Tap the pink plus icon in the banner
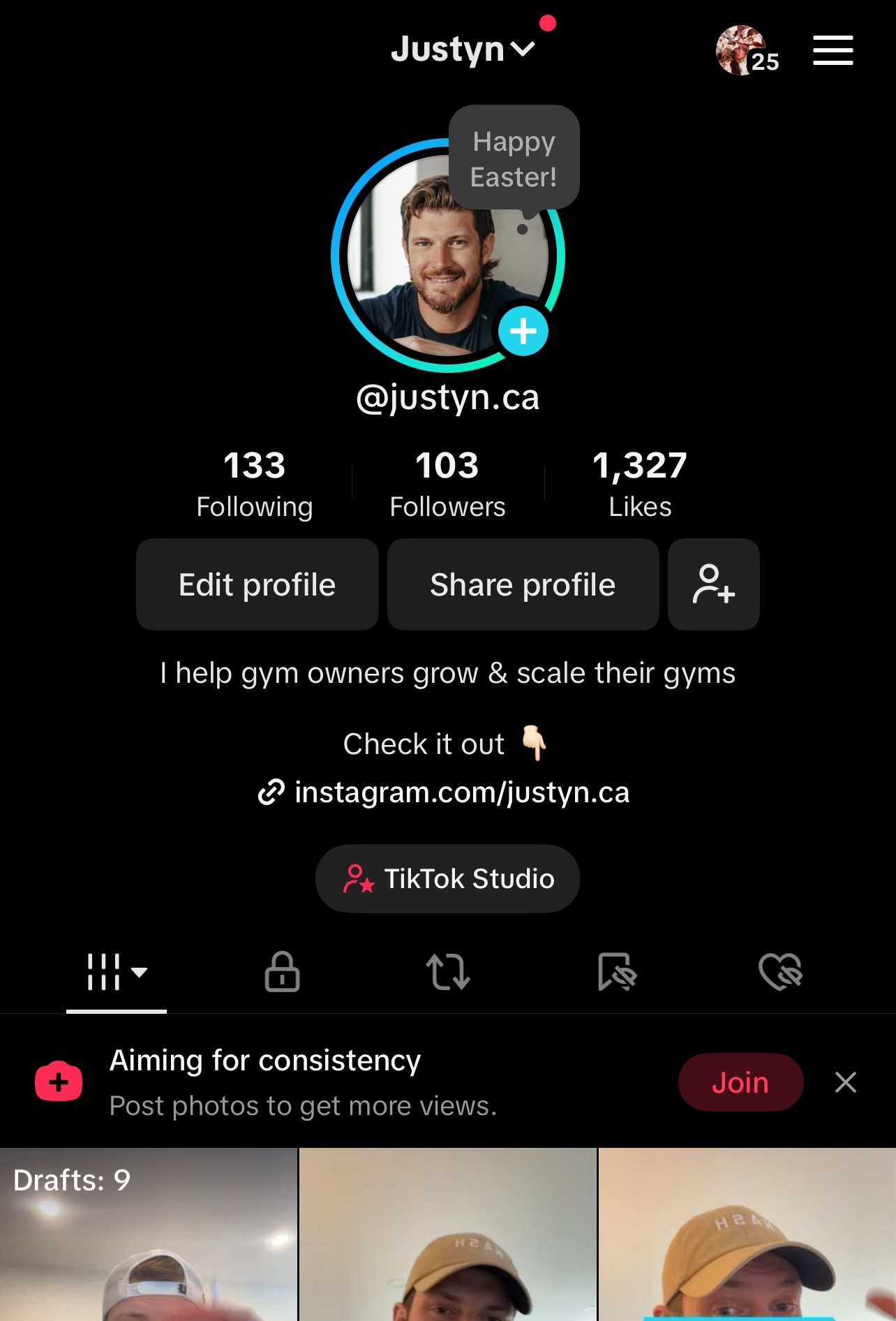 [59, 1082]
